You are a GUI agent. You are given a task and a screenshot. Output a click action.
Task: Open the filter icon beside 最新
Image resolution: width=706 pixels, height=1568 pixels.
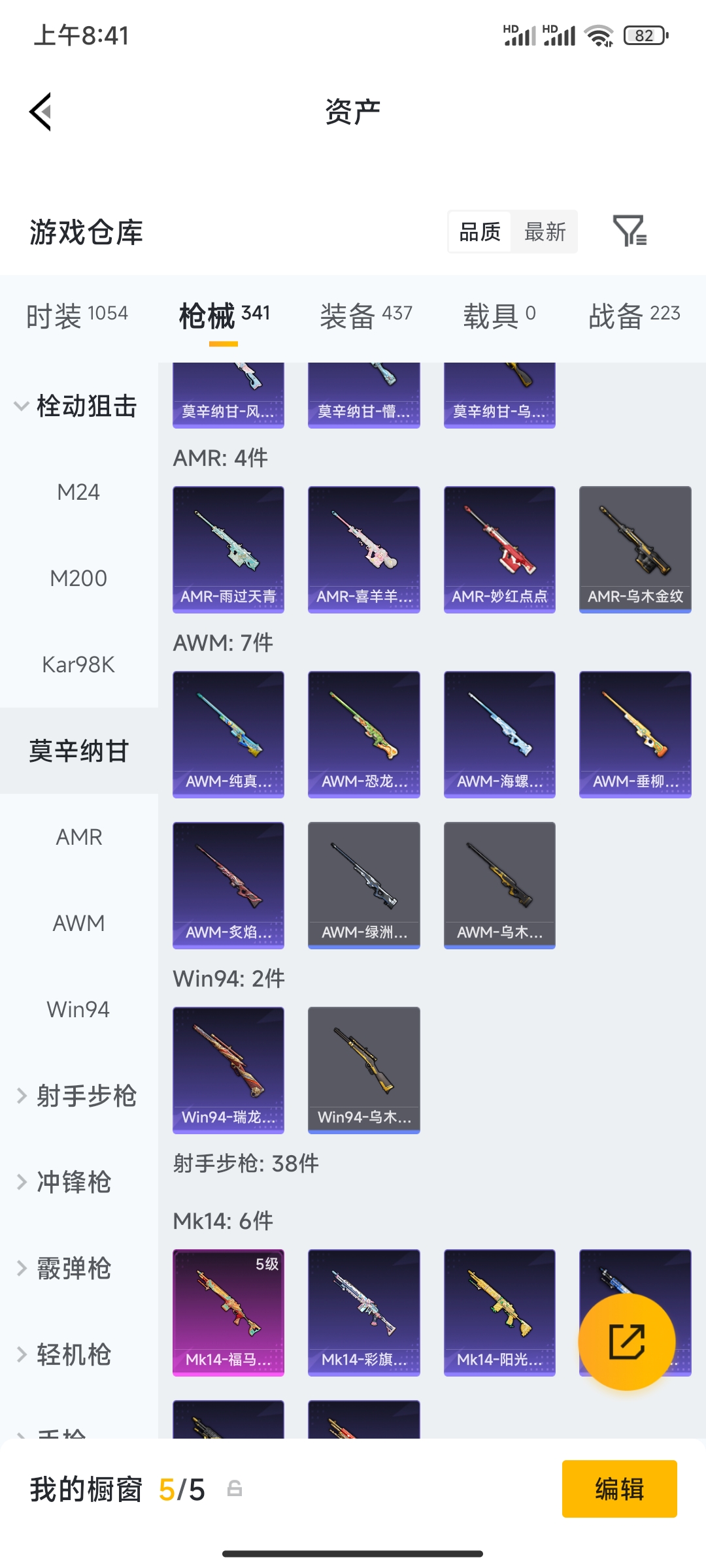(x=630, y=231)
